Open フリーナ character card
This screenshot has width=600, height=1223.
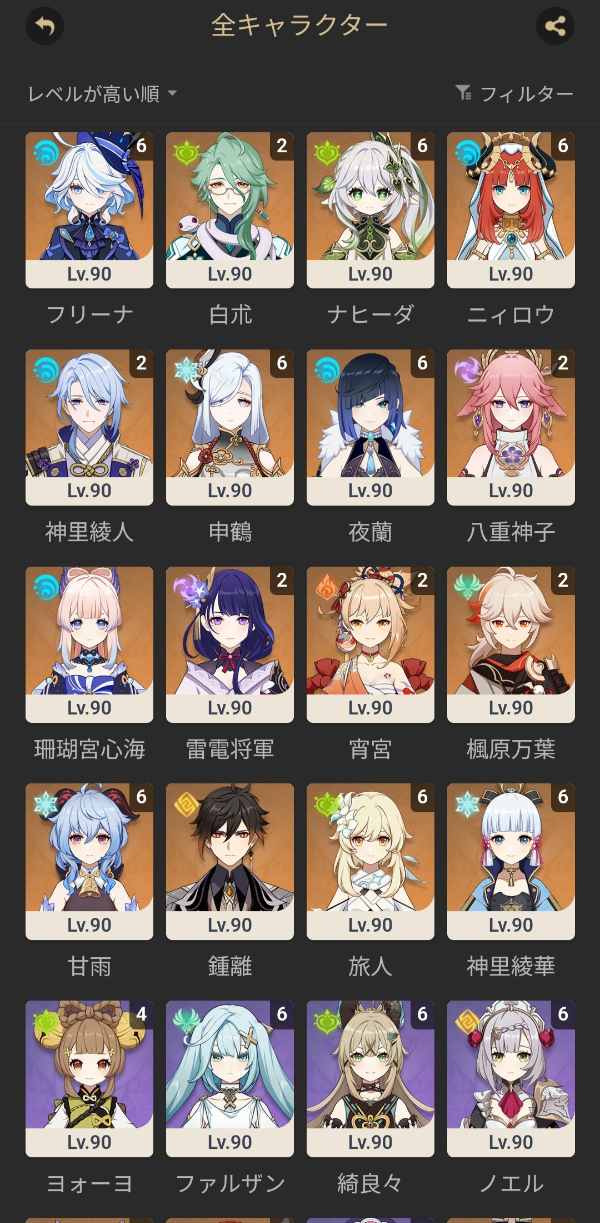(x=89, y=210)
